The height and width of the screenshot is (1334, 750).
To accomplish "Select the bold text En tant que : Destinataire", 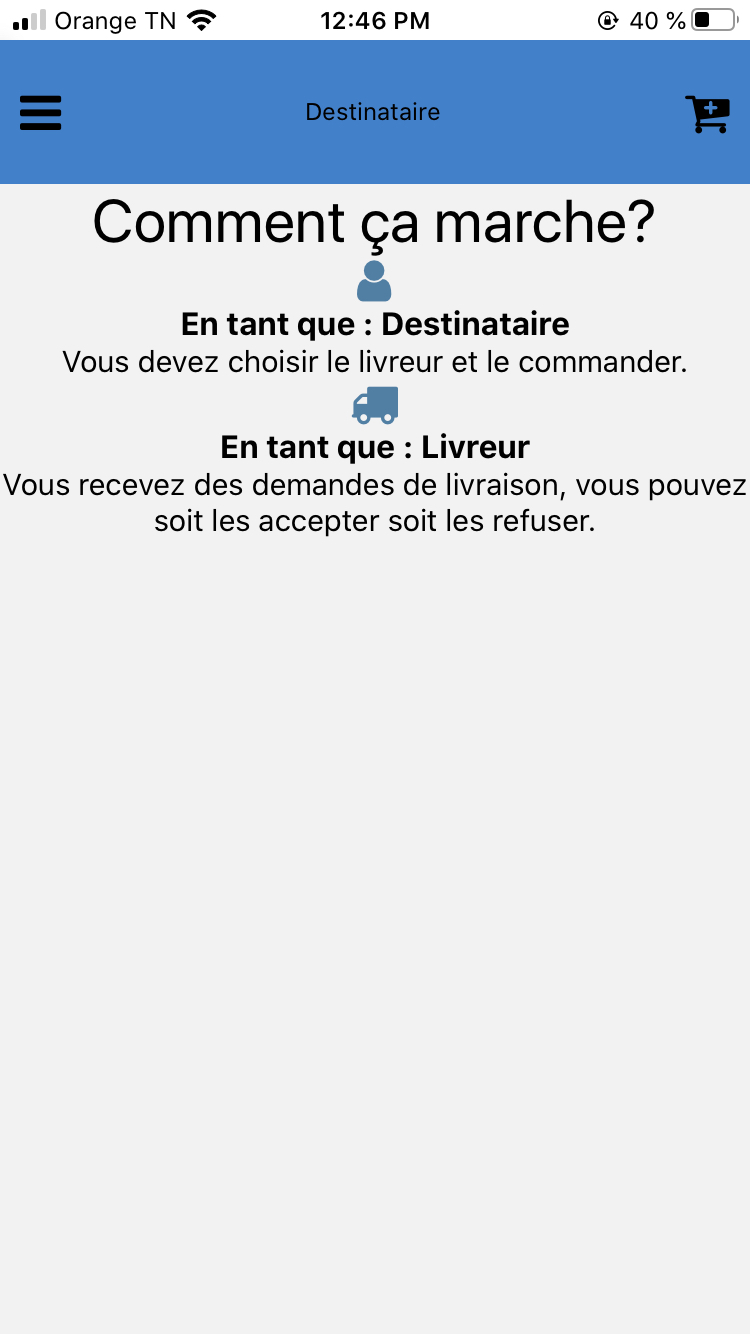I will click(374, 324).
